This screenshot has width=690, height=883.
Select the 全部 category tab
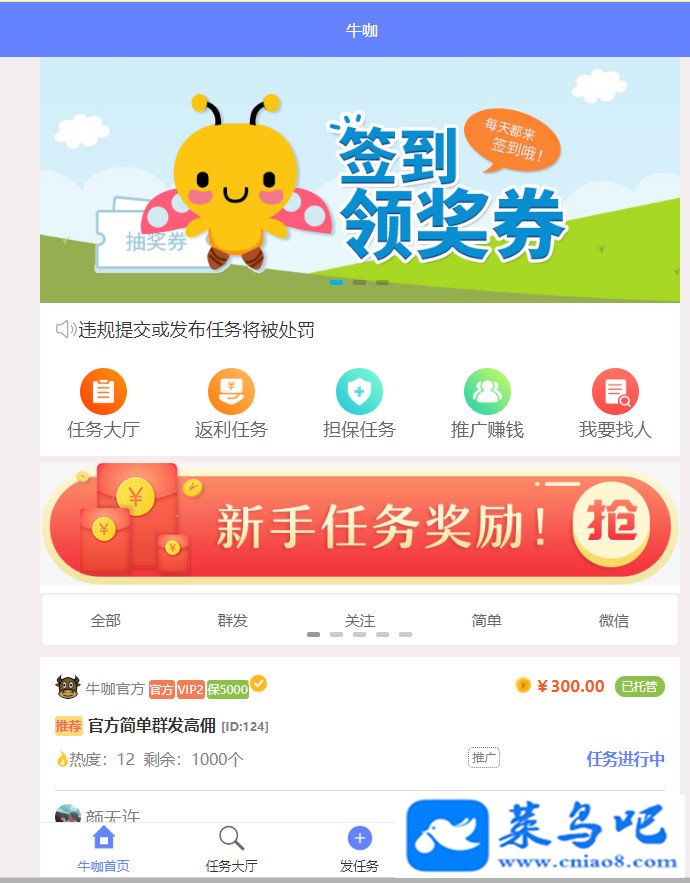coord(105,620)
